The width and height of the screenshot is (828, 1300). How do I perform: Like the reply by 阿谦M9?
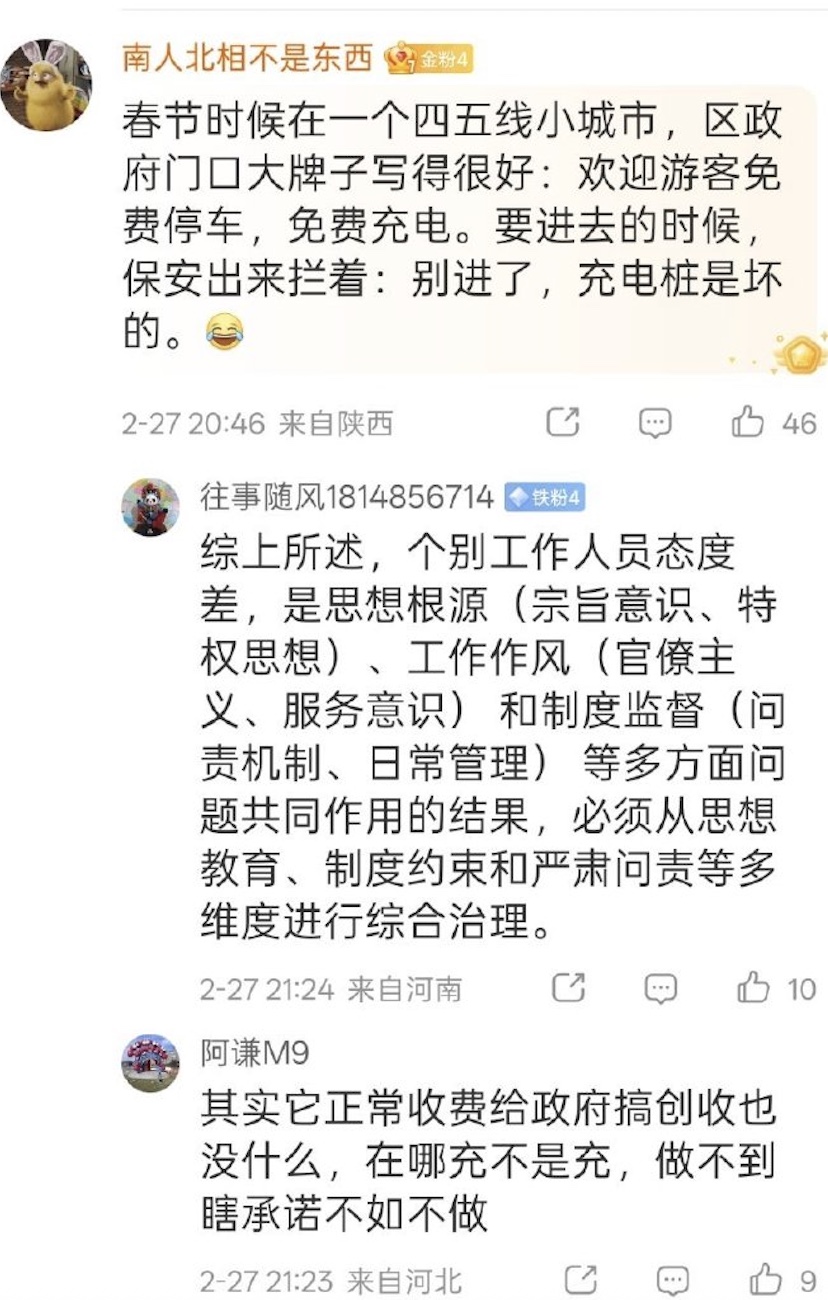click(765, 1279)
